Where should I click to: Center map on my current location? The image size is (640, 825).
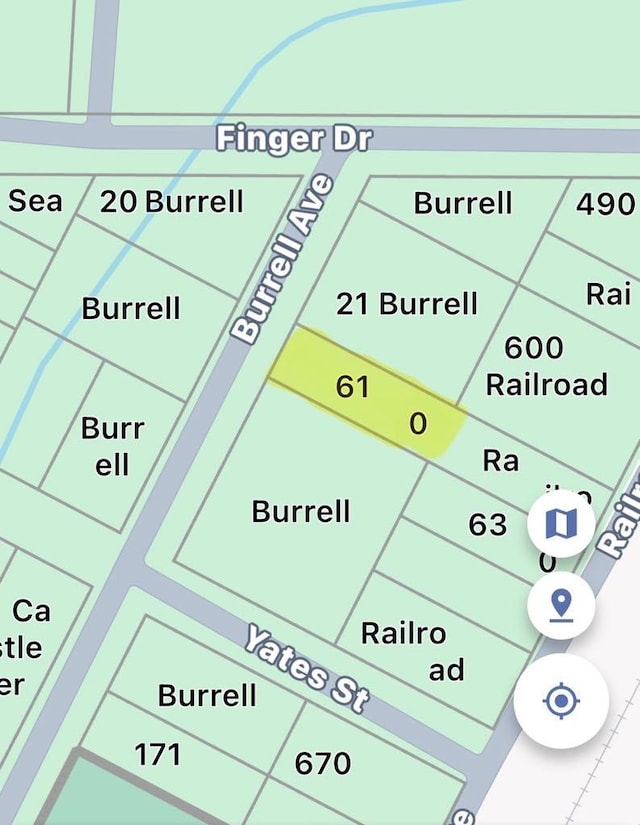(x=561, y=701)
